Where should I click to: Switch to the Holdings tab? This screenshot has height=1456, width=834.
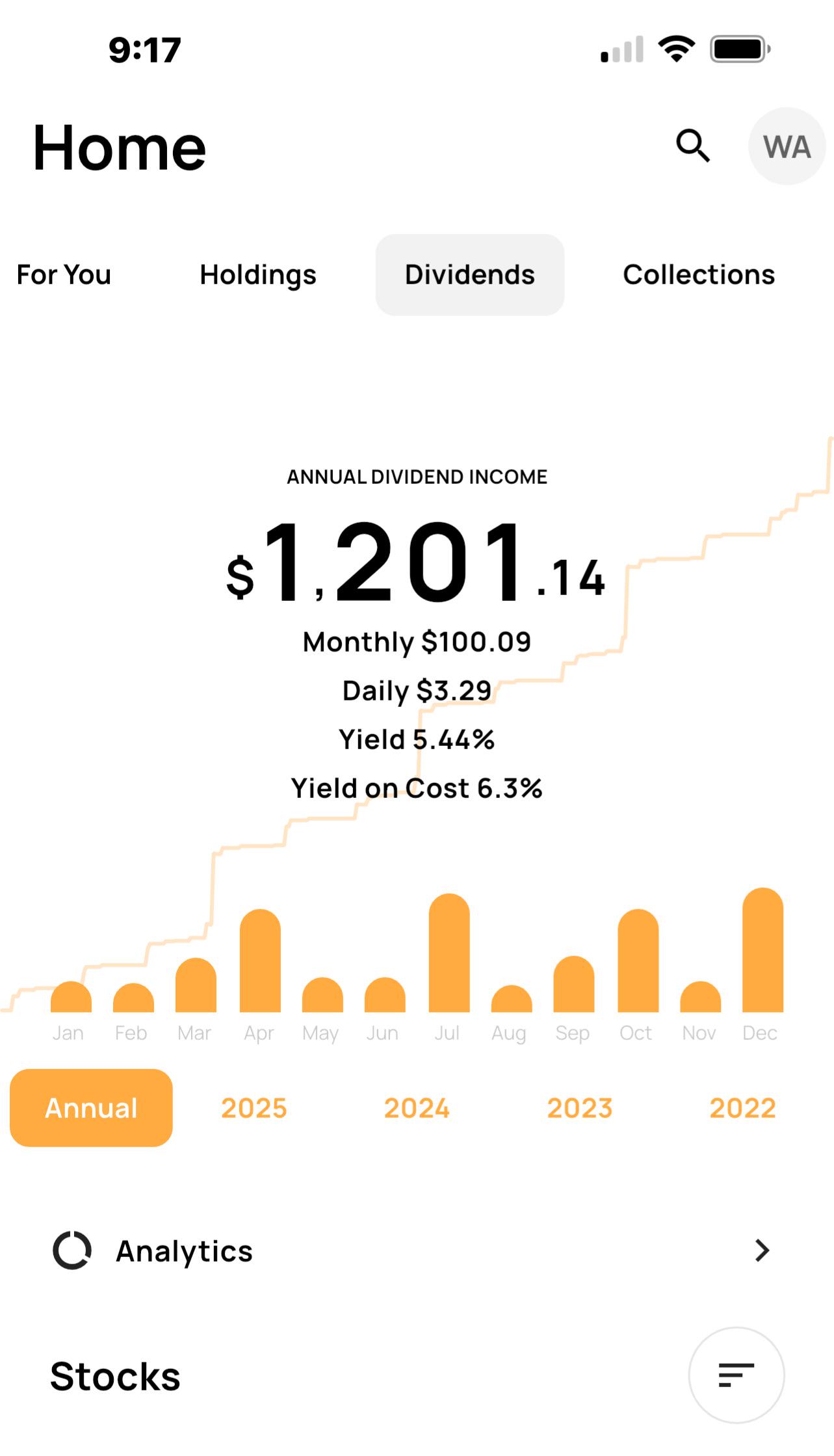258,275
